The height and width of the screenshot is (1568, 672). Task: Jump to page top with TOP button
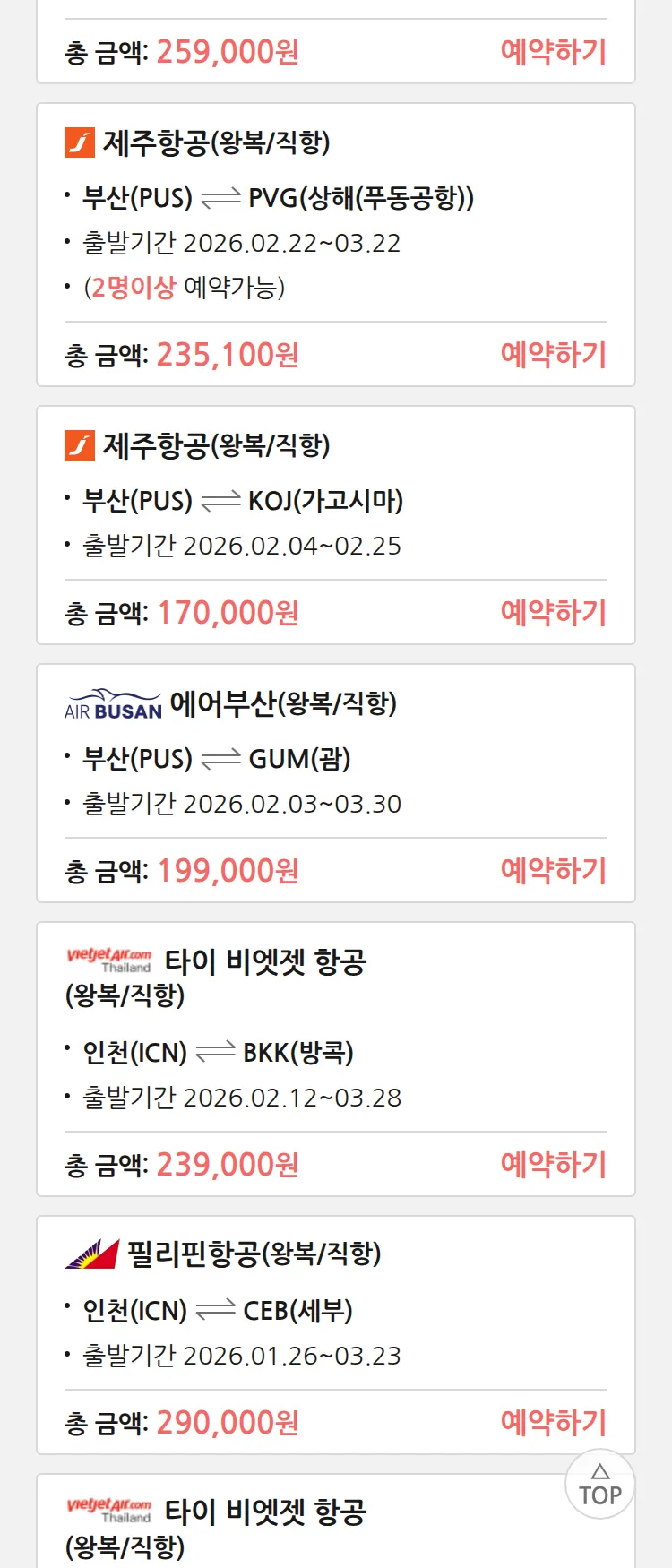pyautogui.click(x=599, y=1485)
